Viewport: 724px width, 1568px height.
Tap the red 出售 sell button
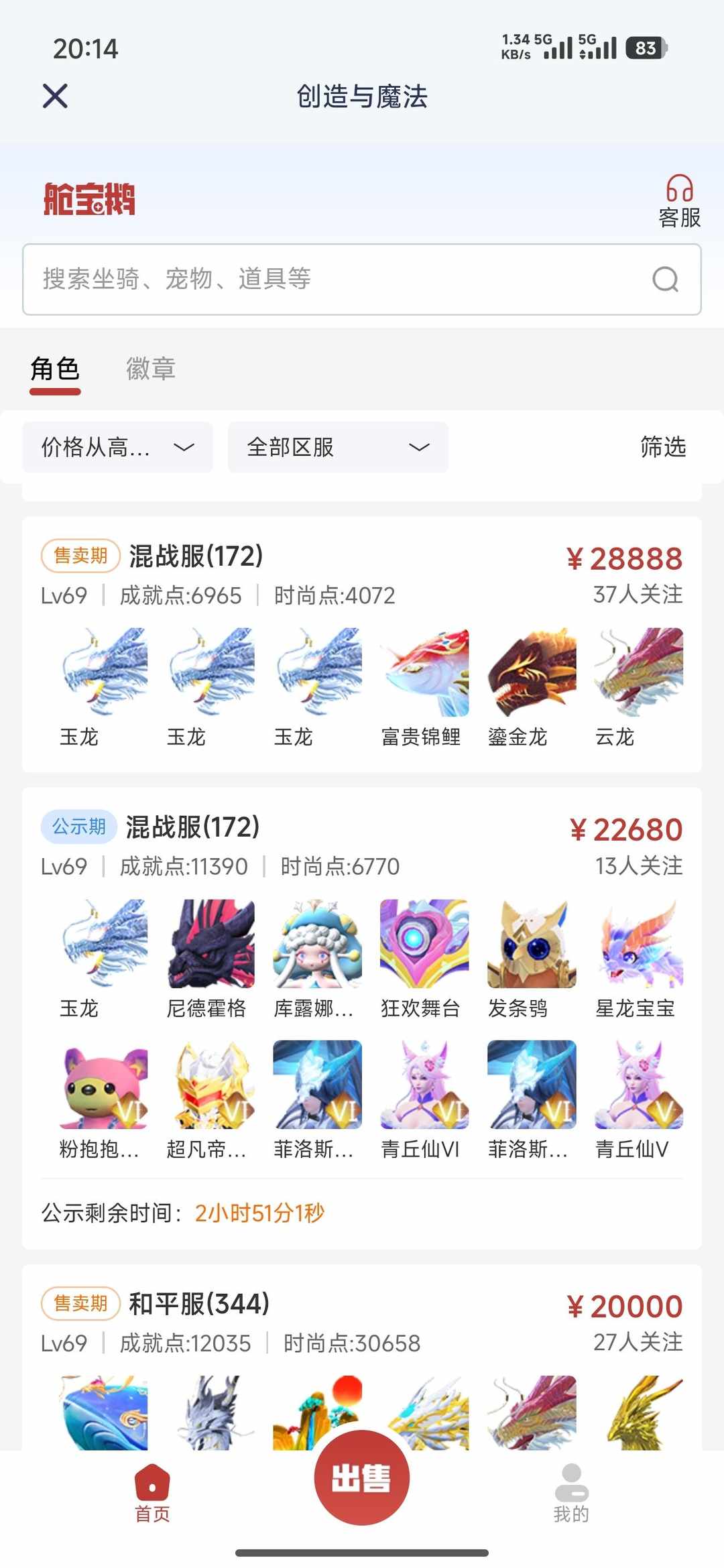362,1477
